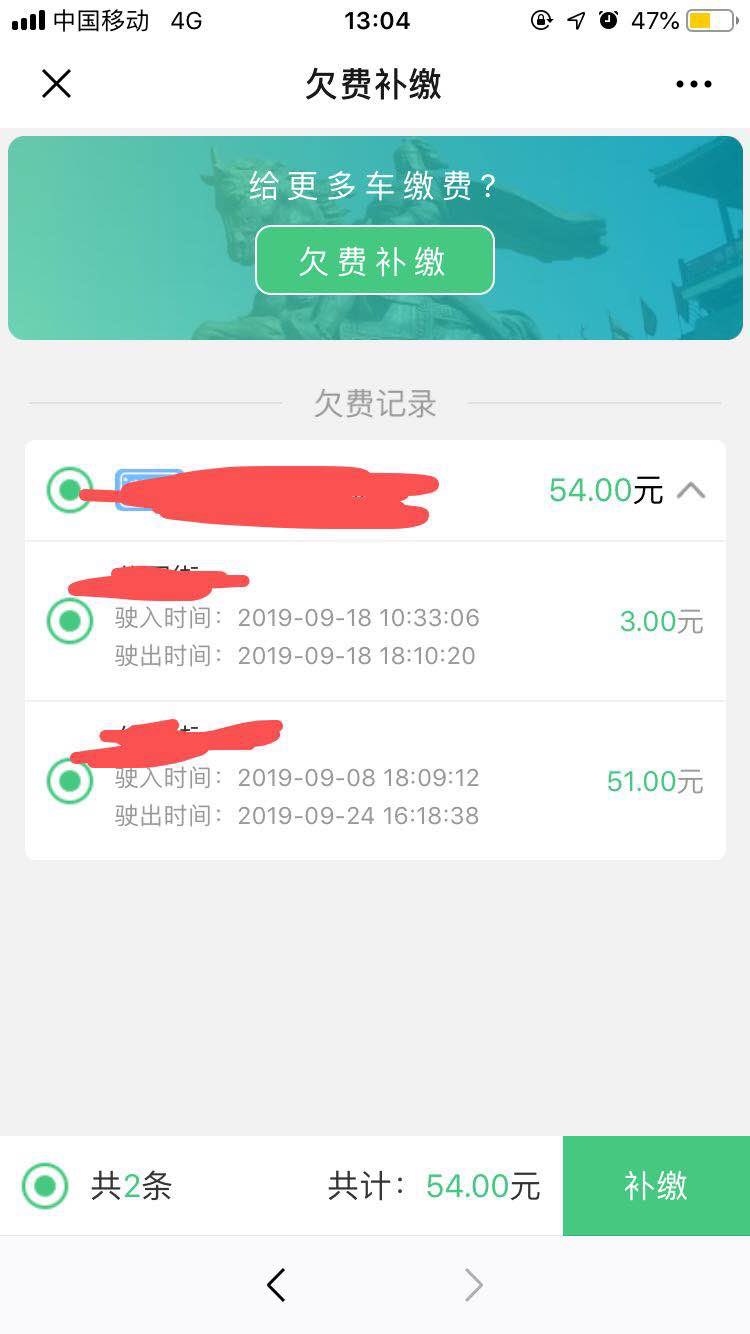Screen dimensions: 750x1334
Task: Uncheck the 3.00元 parking record
Action: pyautogui.click(x=70, y=621)
